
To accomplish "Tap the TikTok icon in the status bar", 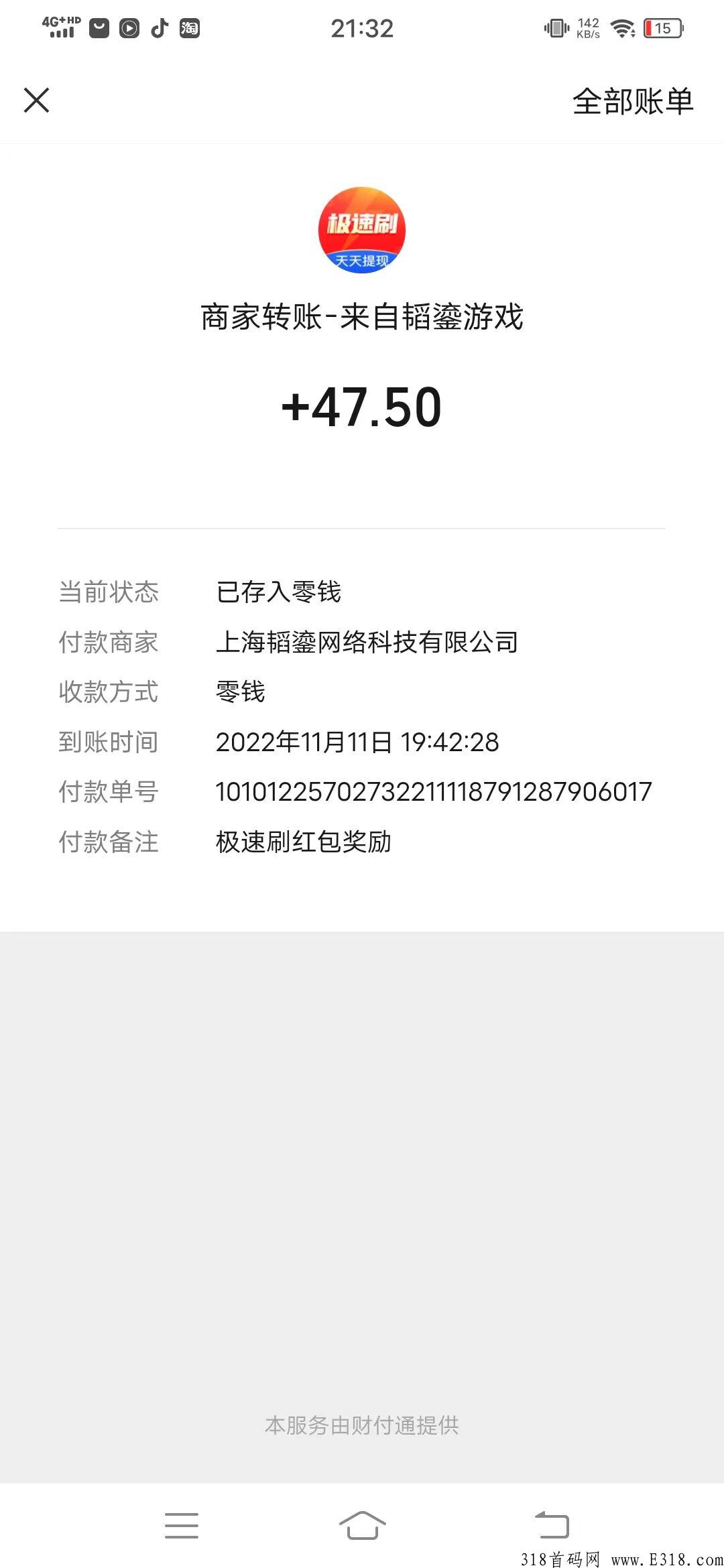I will (158, 28).
